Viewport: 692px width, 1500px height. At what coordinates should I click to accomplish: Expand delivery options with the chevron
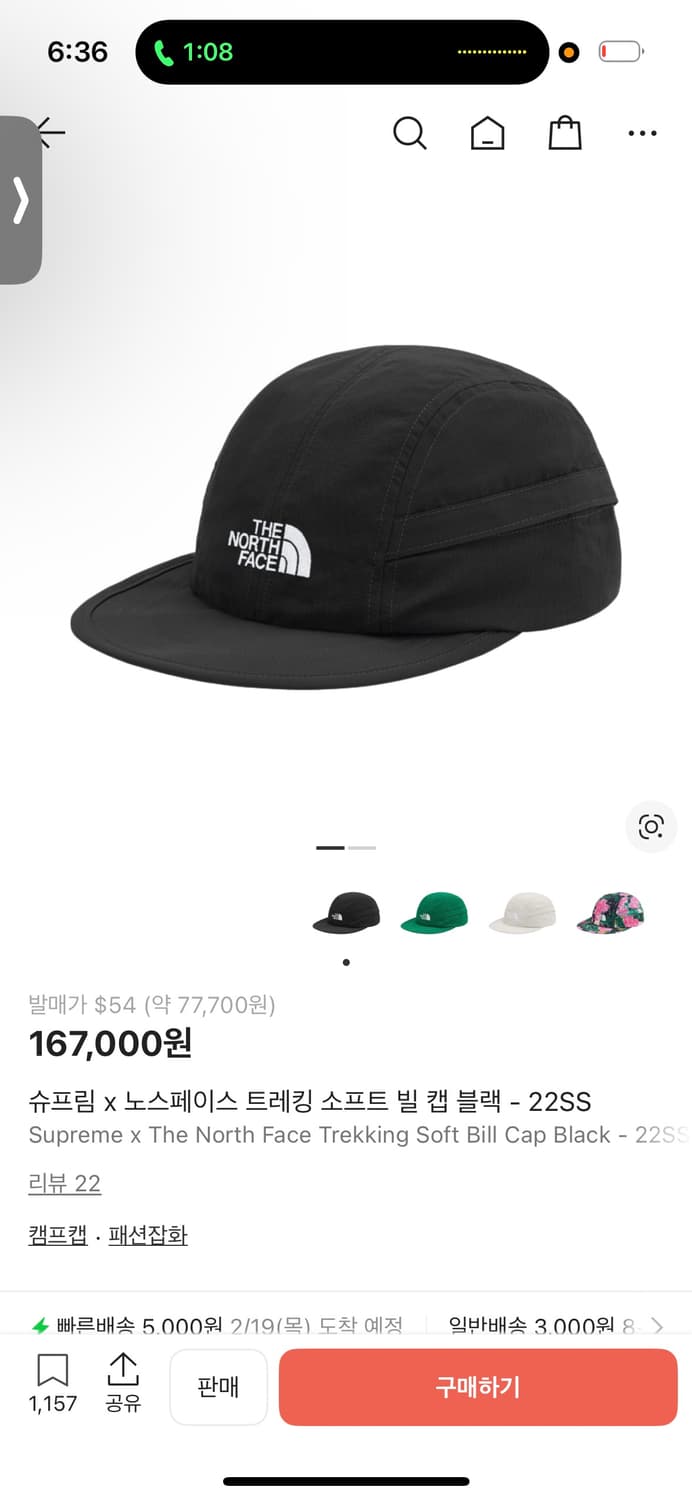click(x=657, y=1326)
